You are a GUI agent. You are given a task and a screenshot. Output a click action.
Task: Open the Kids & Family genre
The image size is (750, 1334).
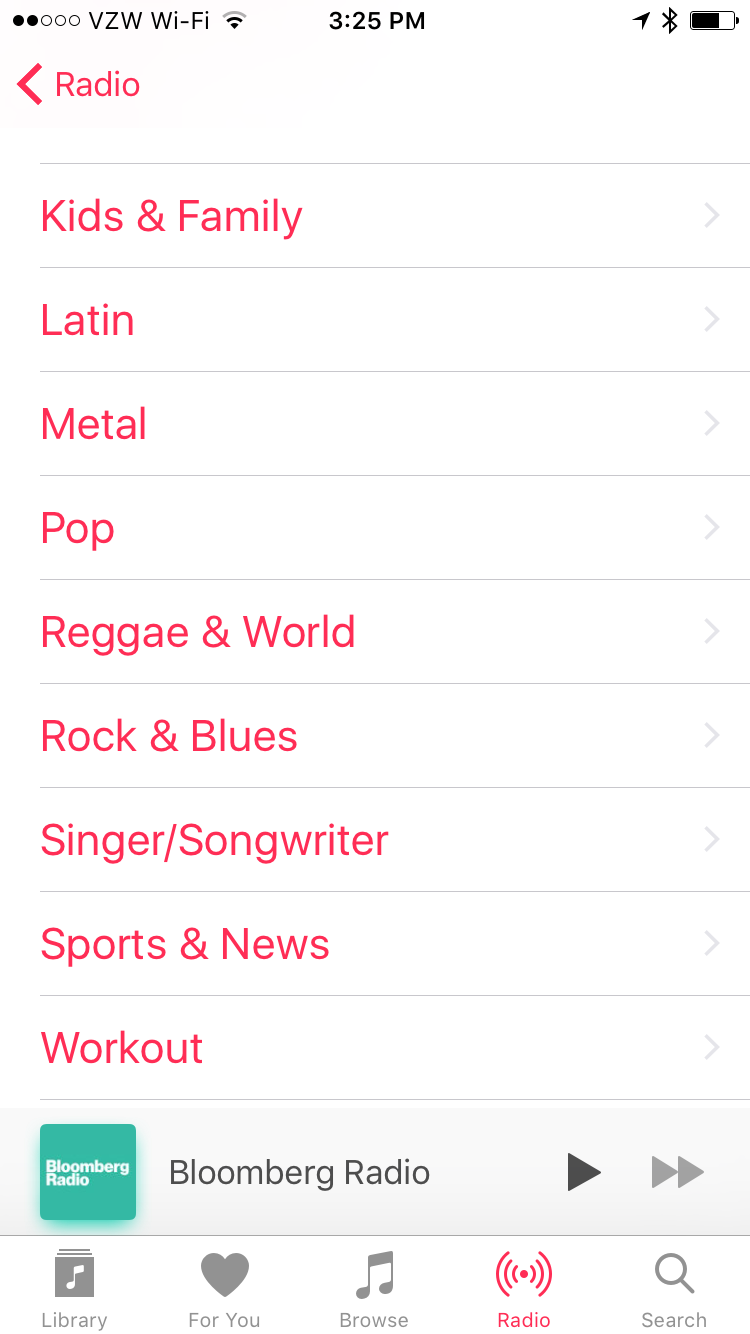pos(394,216)
